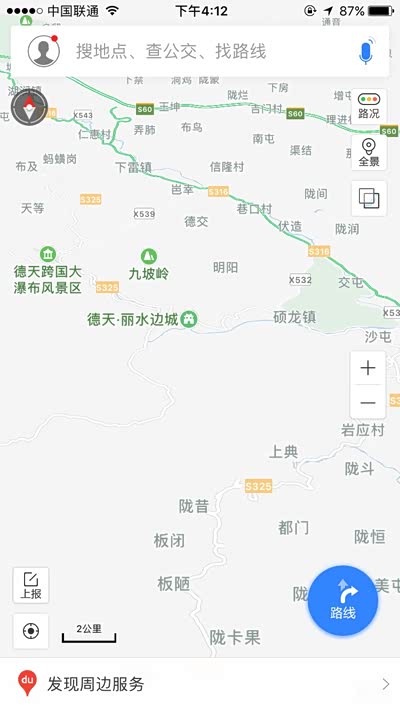
Task: Expand 发现周边服务 nearby services
Action: [200, 684]
